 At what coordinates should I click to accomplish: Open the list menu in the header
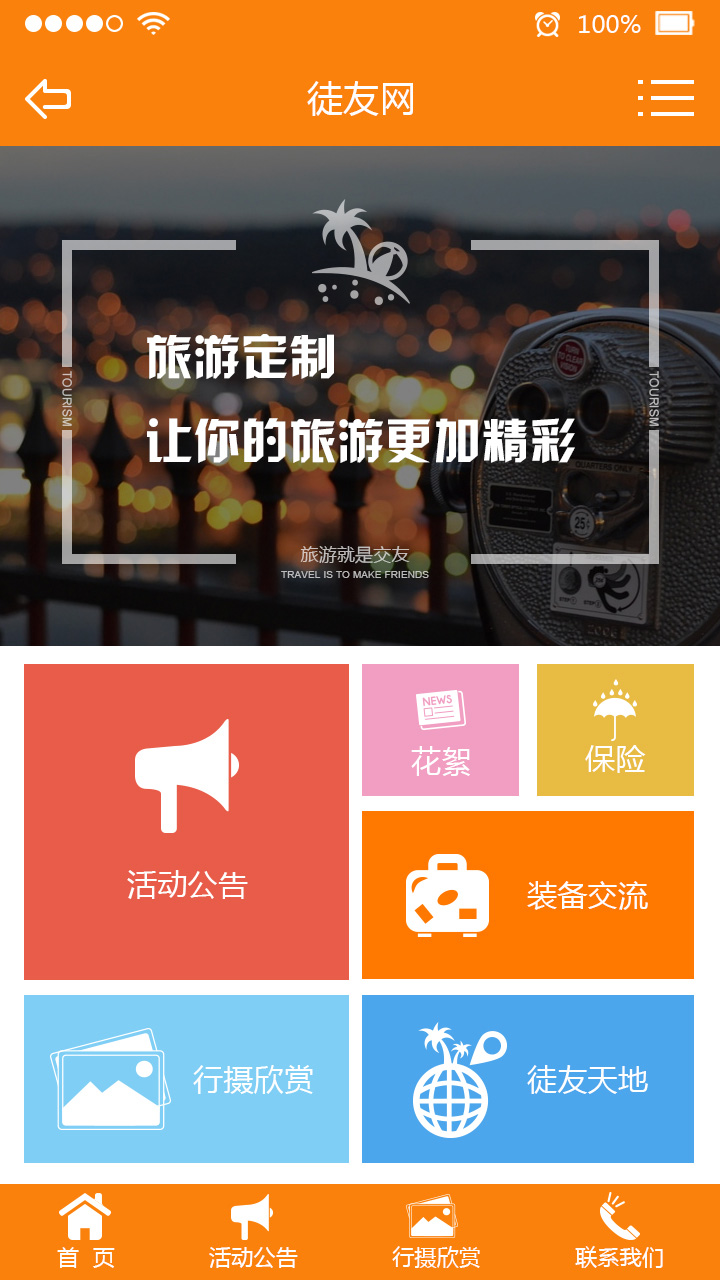point(666,98)
